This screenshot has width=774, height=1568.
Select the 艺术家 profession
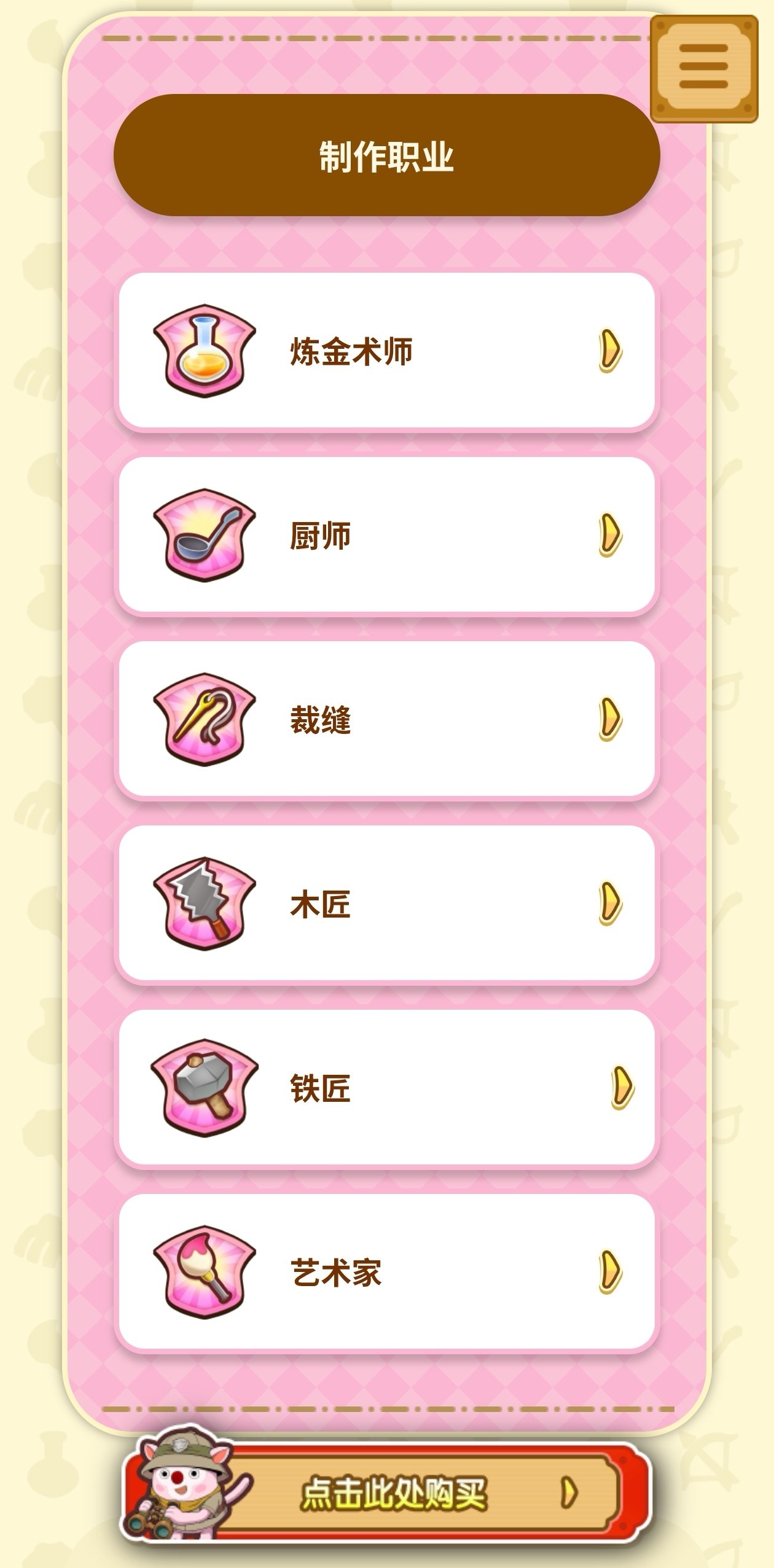click(387, 1272)
